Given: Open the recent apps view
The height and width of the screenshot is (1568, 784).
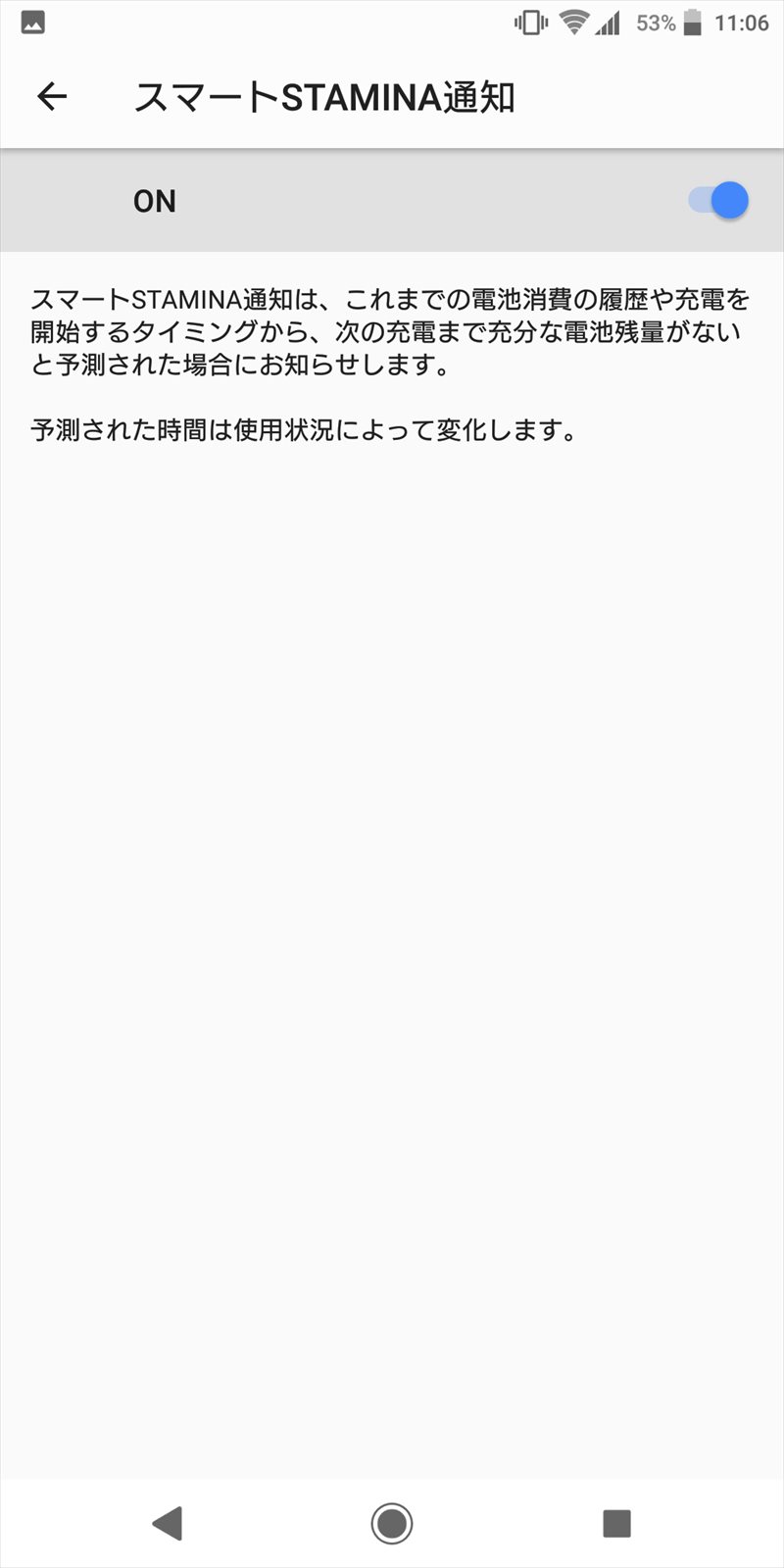Looking at the screenshot, I should 616,1522.
